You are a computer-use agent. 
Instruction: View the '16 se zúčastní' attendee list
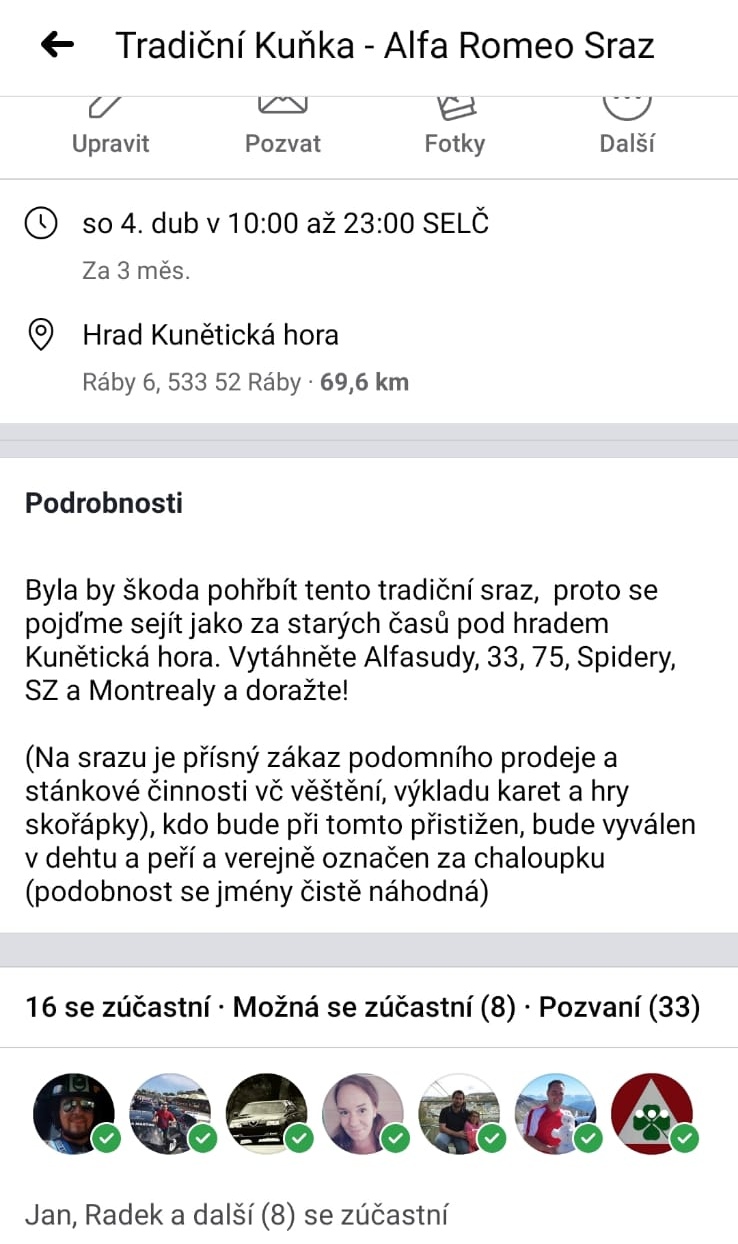(117, 1007)
